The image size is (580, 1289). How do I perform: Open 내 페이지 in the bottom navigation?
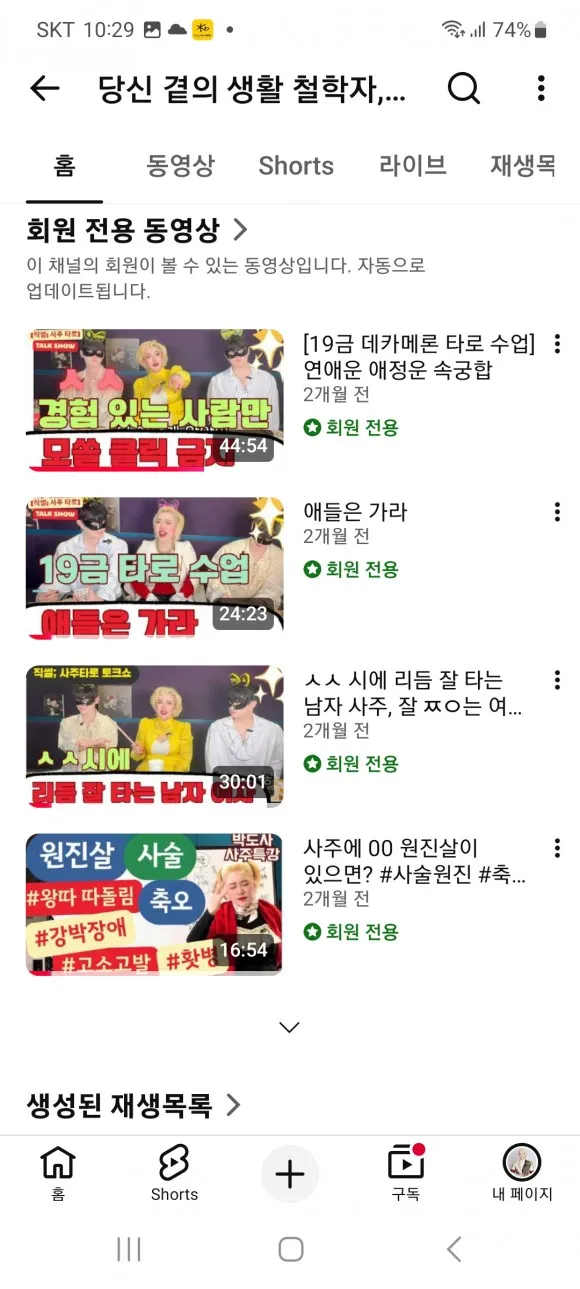[522, 1173]
